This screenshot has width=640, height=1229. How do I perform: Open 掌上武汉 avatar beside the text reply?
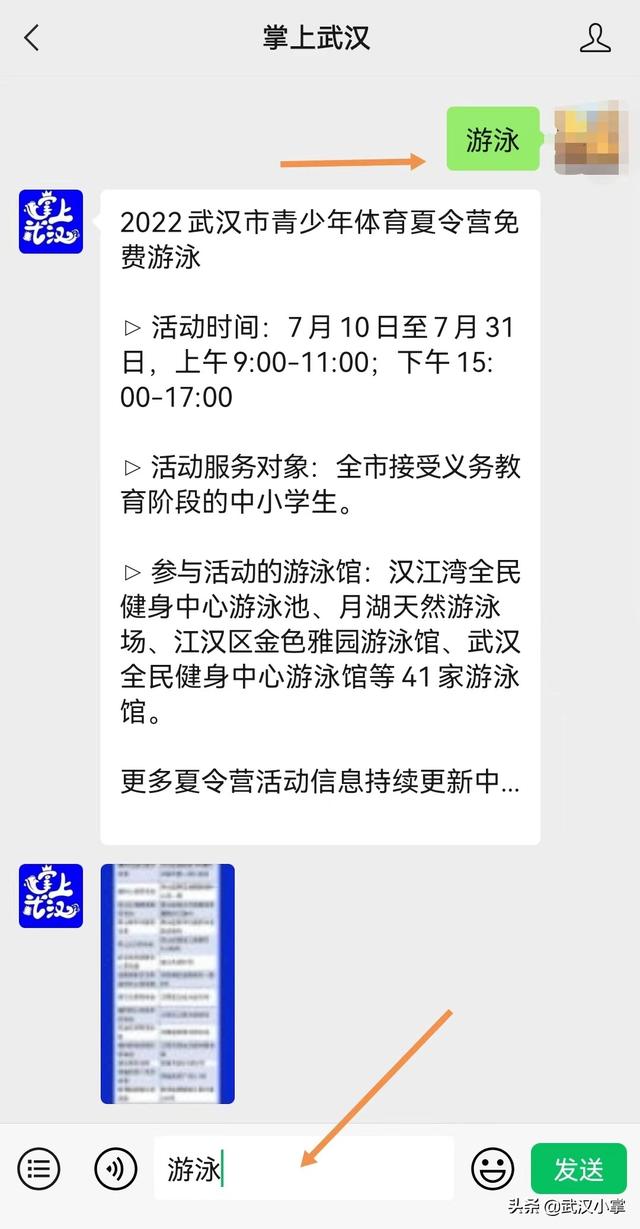click(x=51, y=221)
